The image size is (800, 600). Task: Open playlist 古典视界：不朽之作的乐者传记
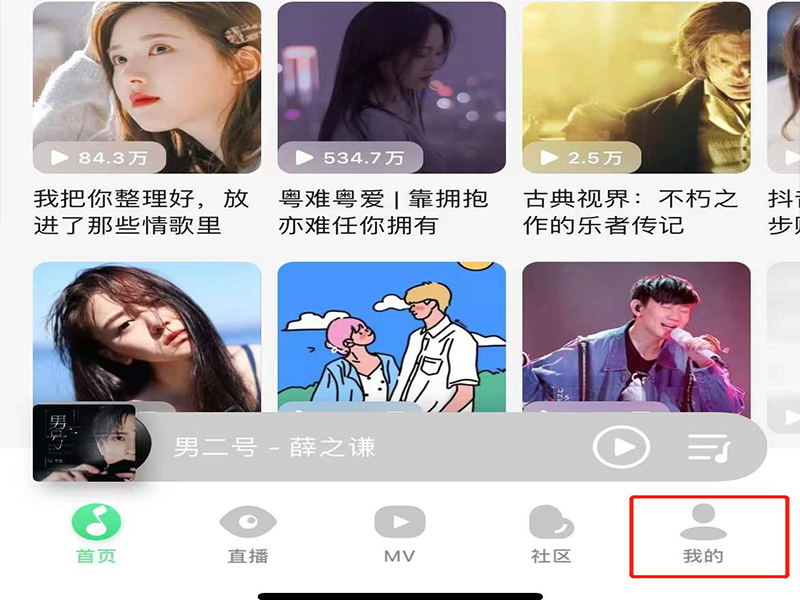pyautogui.click(x=636, y=88)
